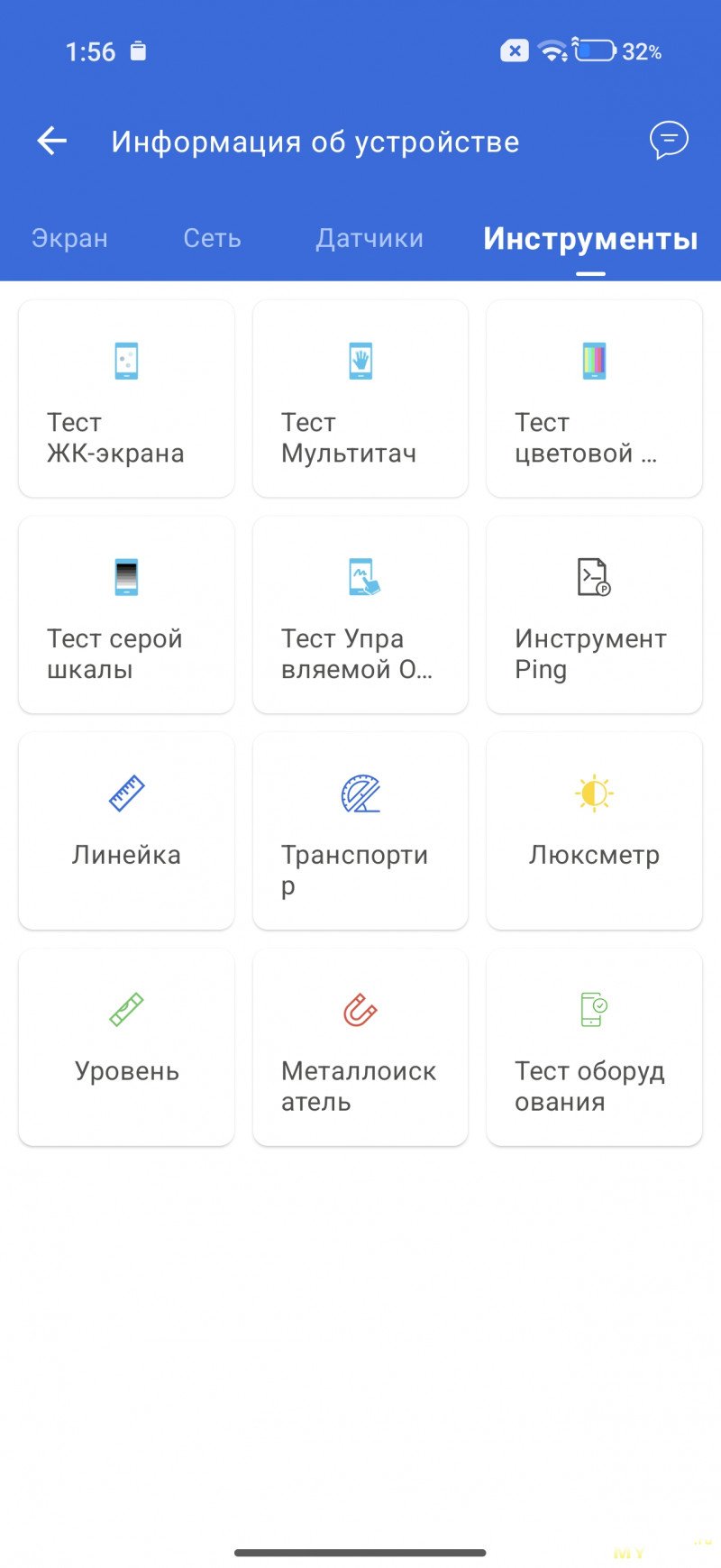The height and width of the screenshot is (1568, 721).
Task: Switch to the Экран tab
Action: (69, 238)
